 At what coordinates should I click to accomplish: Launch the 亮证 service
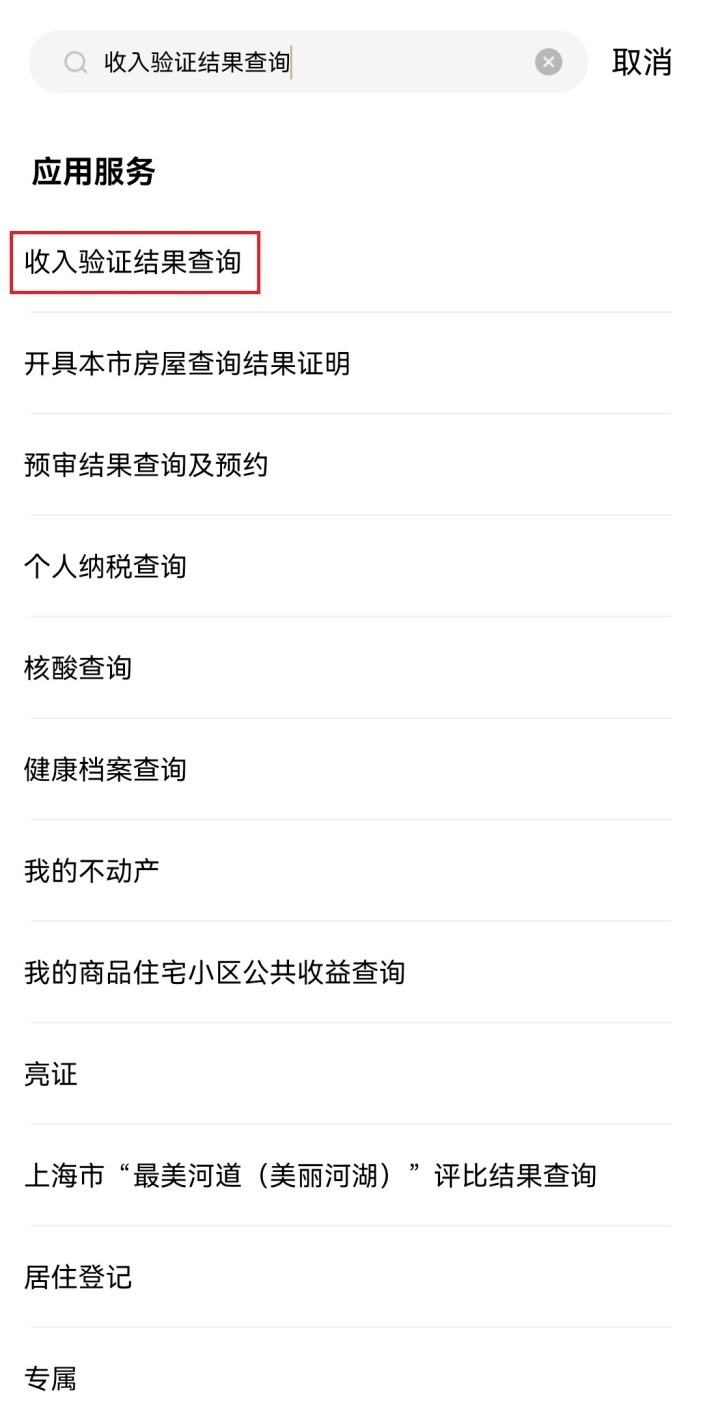click(x=51, y=1075)
